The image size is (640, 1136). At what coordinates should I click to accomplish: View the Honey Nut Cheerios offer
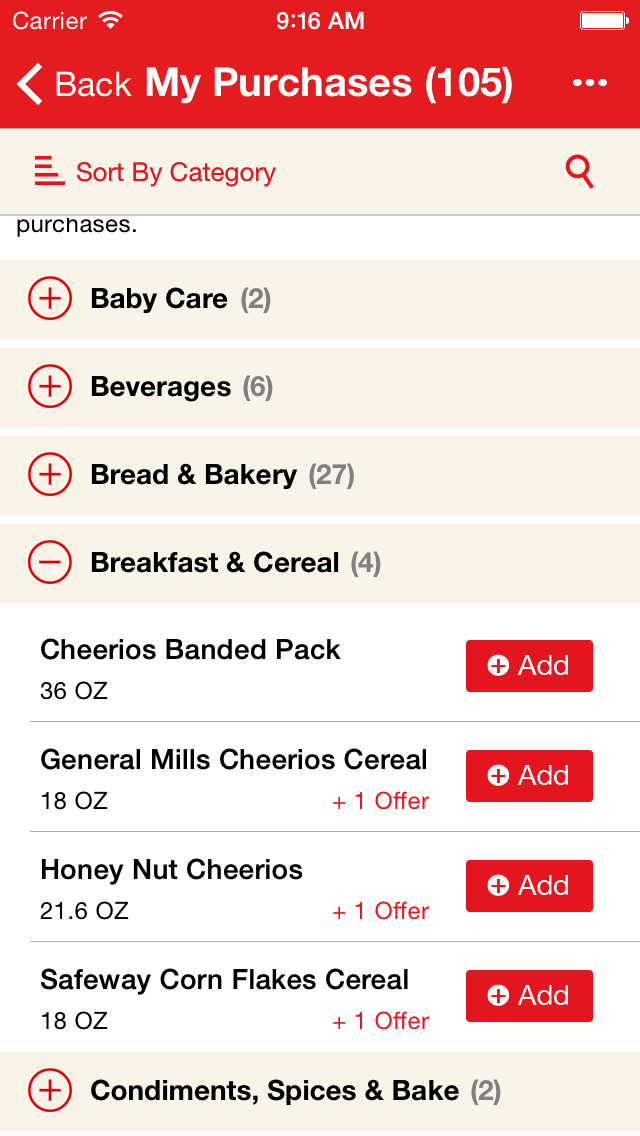(381, 912)
